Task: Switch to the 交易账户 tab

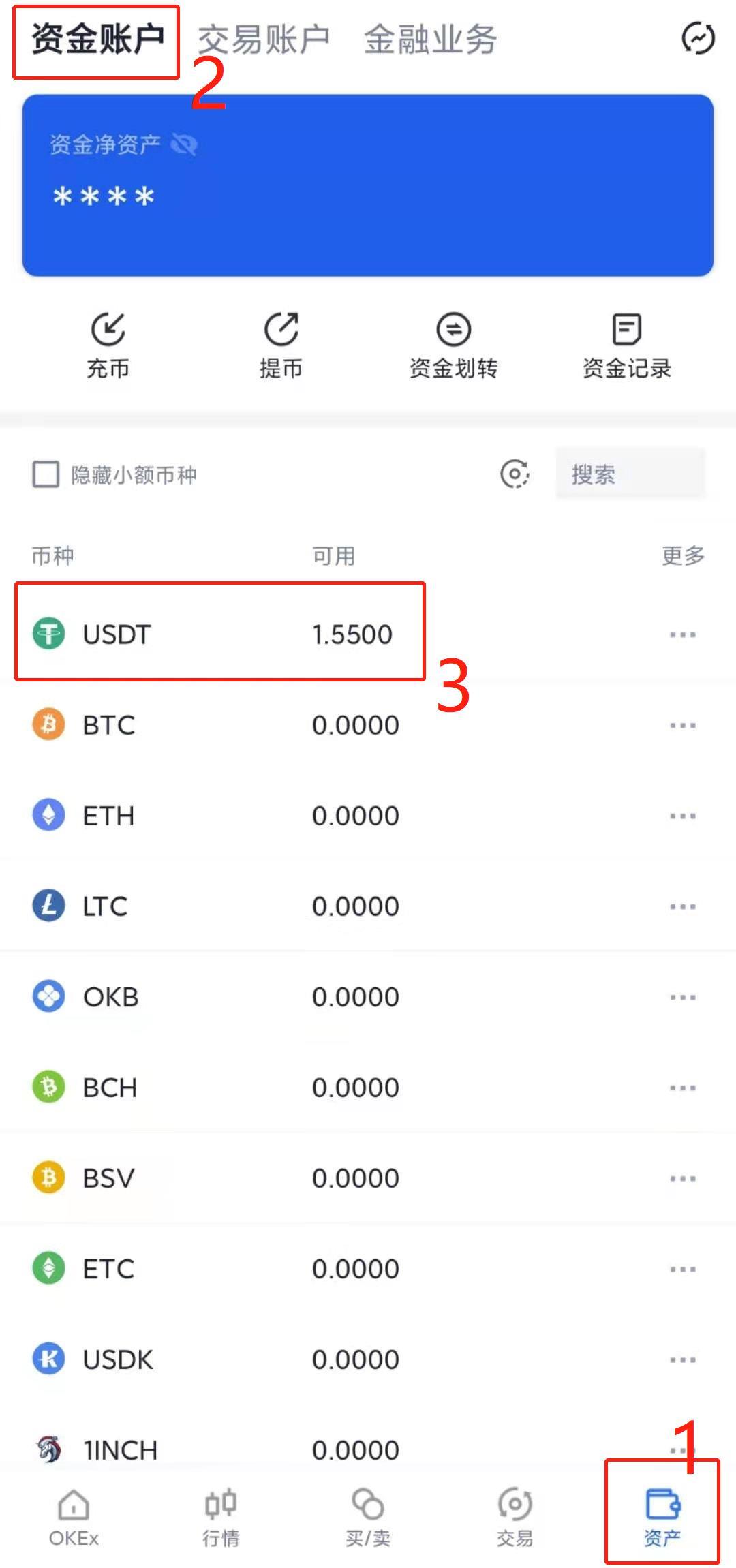Action: 263,39
